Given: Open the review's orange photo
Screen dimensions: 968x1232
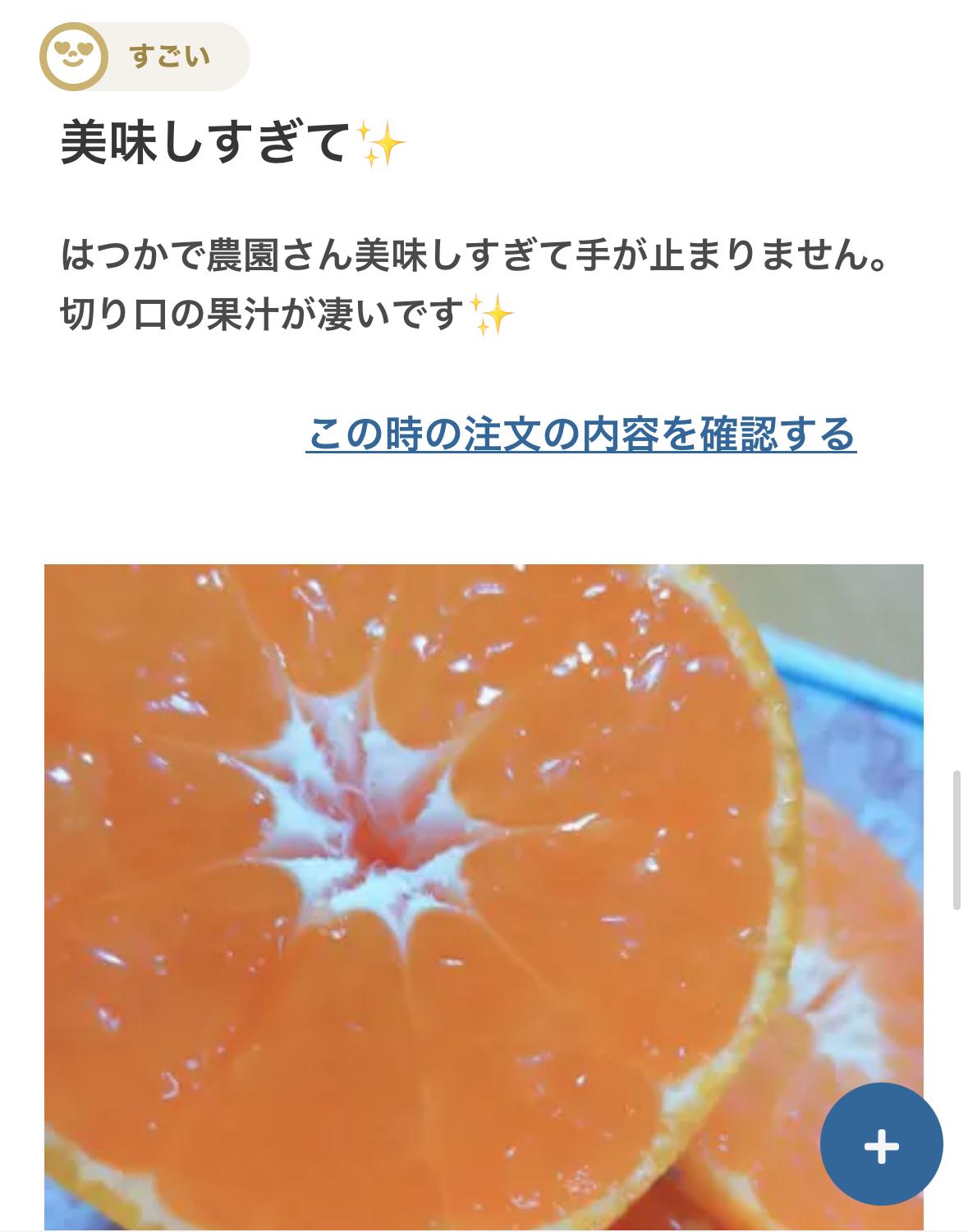Looking at the screenshot, I should pyautogui.click(x=484, y=897).
